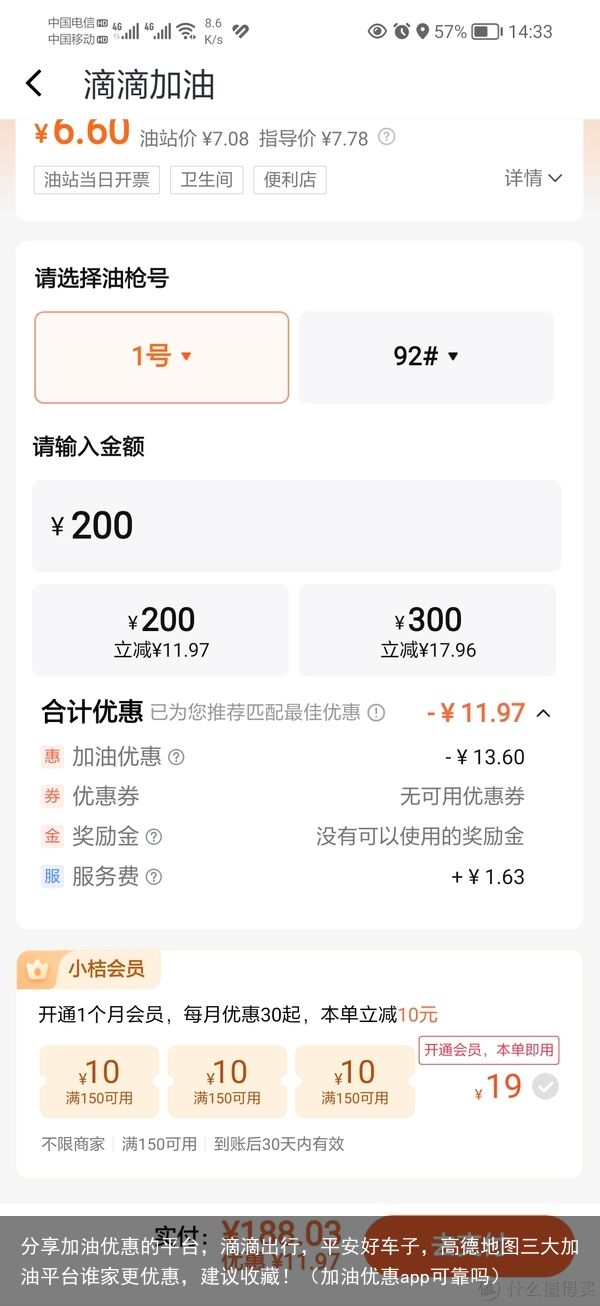Expand the 详情 station details
Viewport: 600px width, 1306px height.
click(533, 178)
